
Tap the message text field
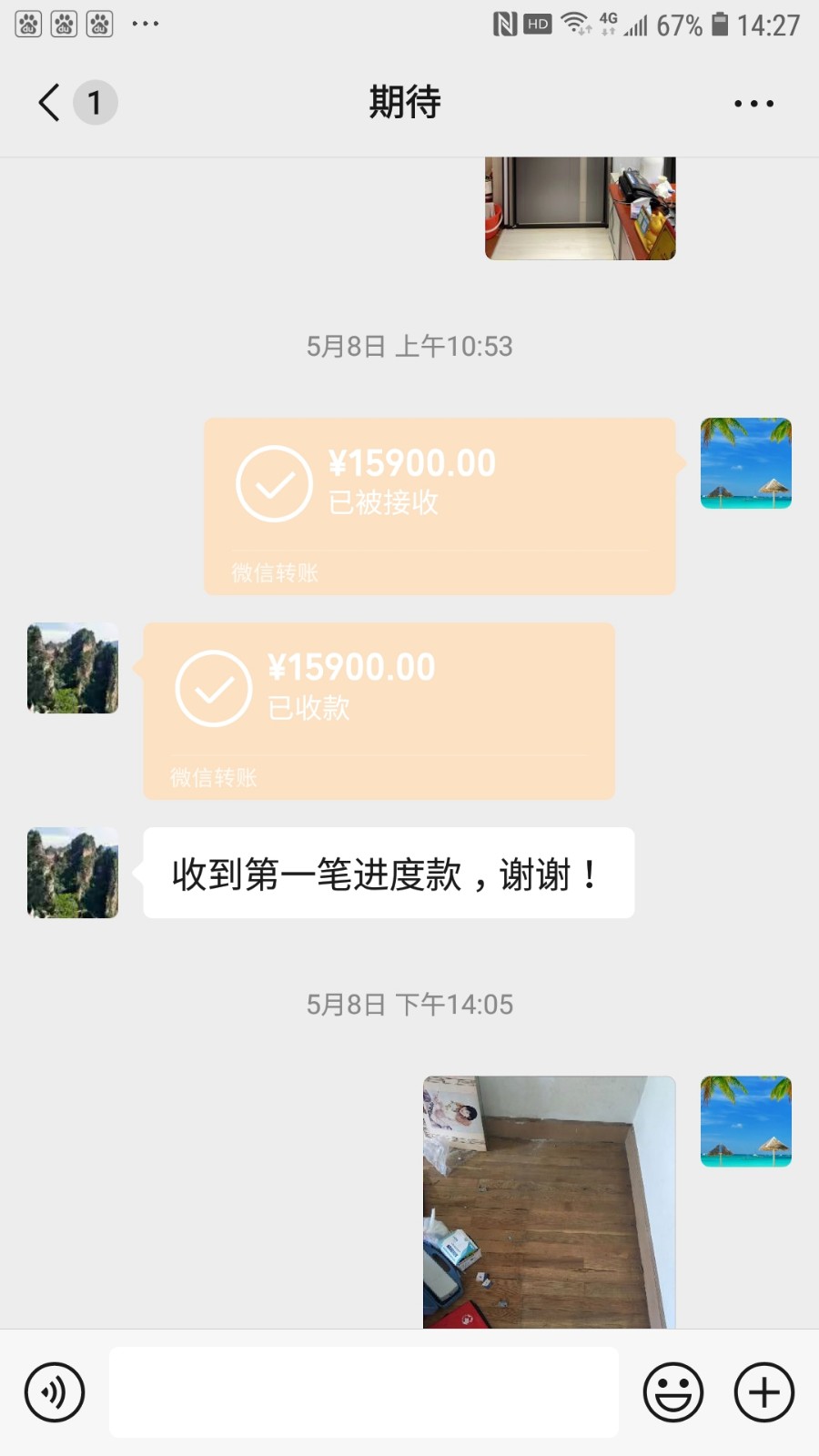point(364,1392)
